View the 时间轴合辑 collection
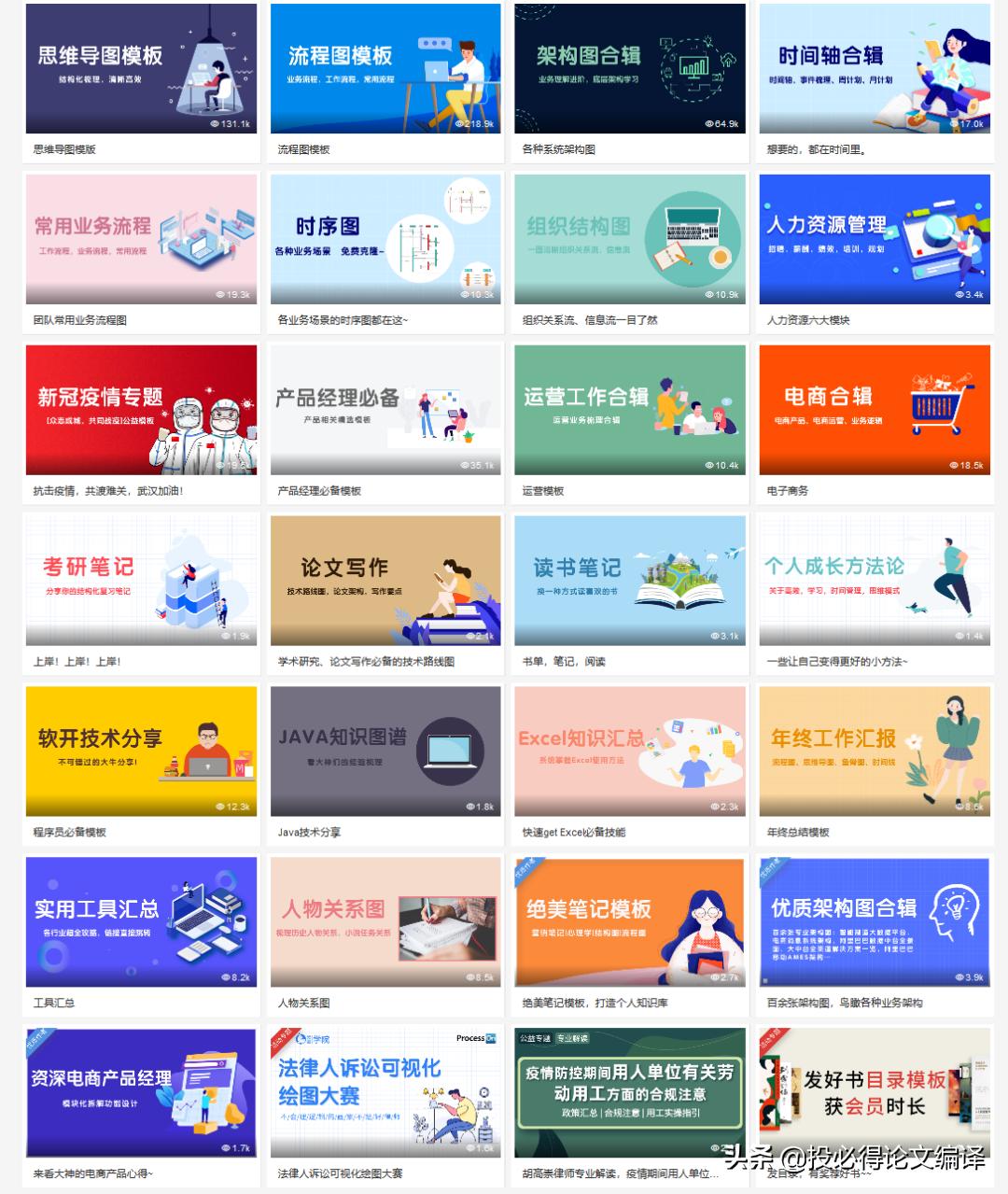Image resolution: width=1008 pixels, height=1194 pixels. (875, 68)
